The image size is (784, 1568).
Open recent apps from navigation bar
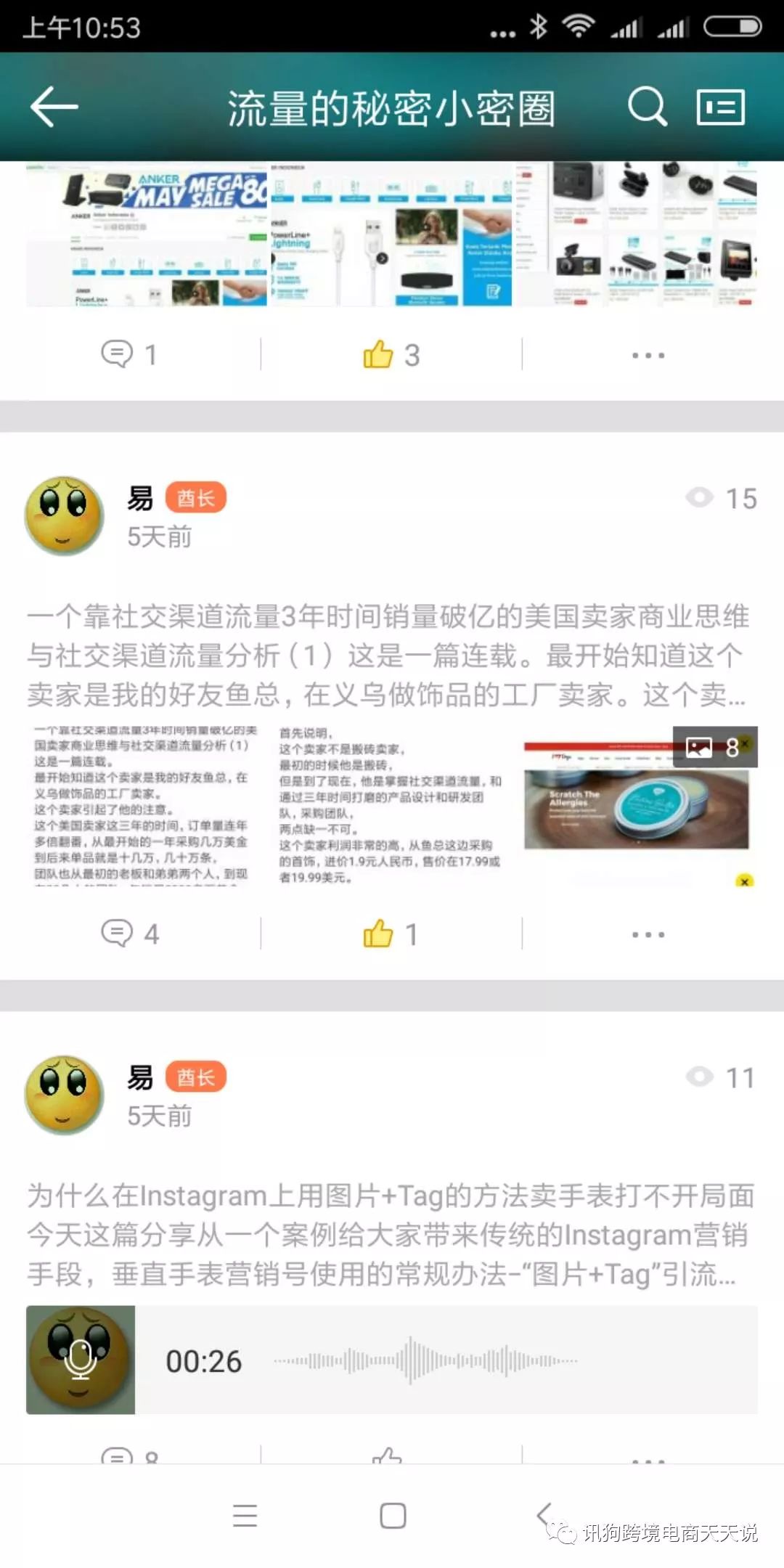coord(245,1516)
